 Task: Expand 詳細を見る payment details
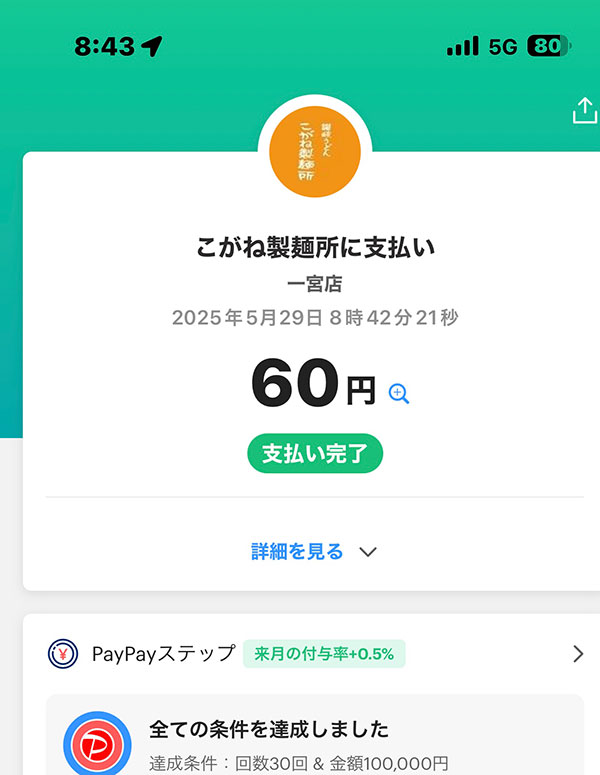pos(313,551)
